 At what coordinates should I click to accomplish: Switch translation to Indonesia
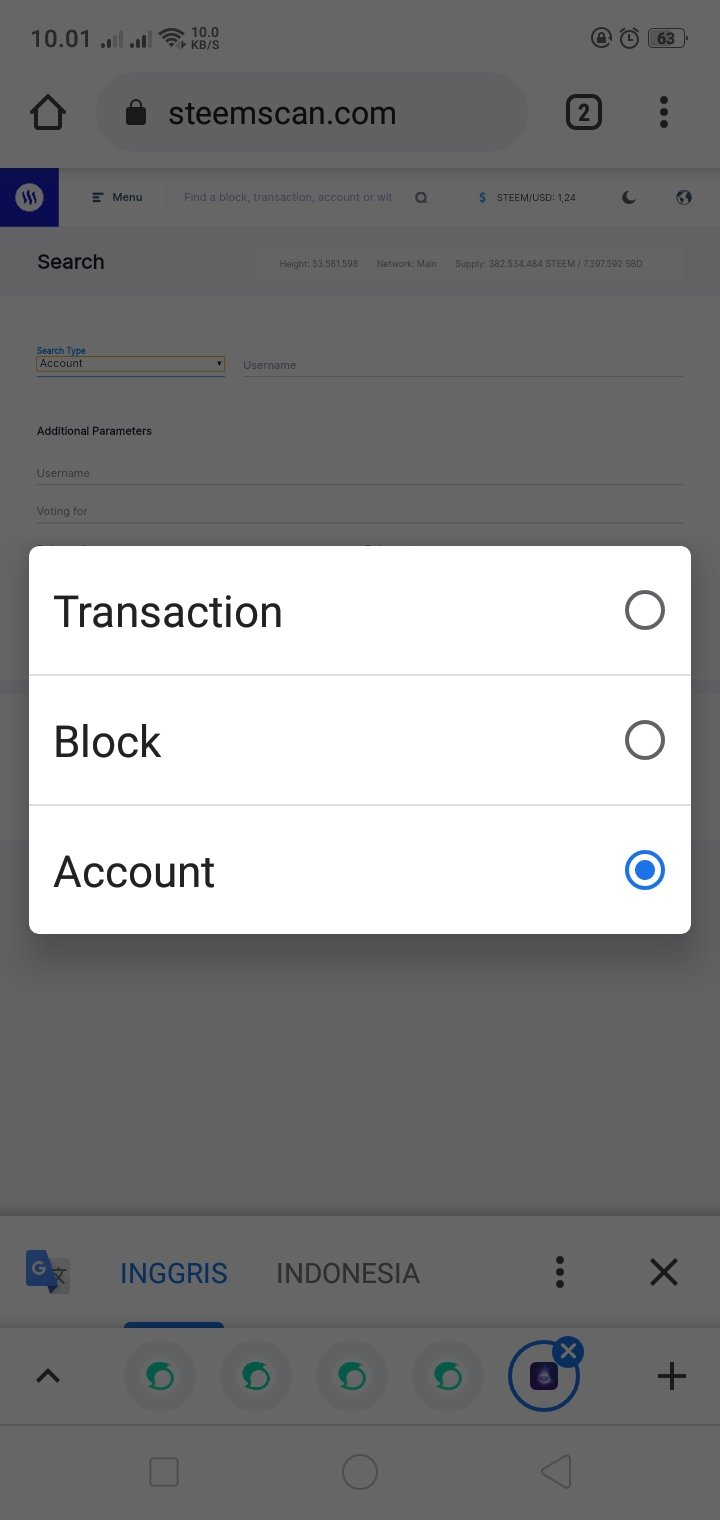tap(348, 1273)
